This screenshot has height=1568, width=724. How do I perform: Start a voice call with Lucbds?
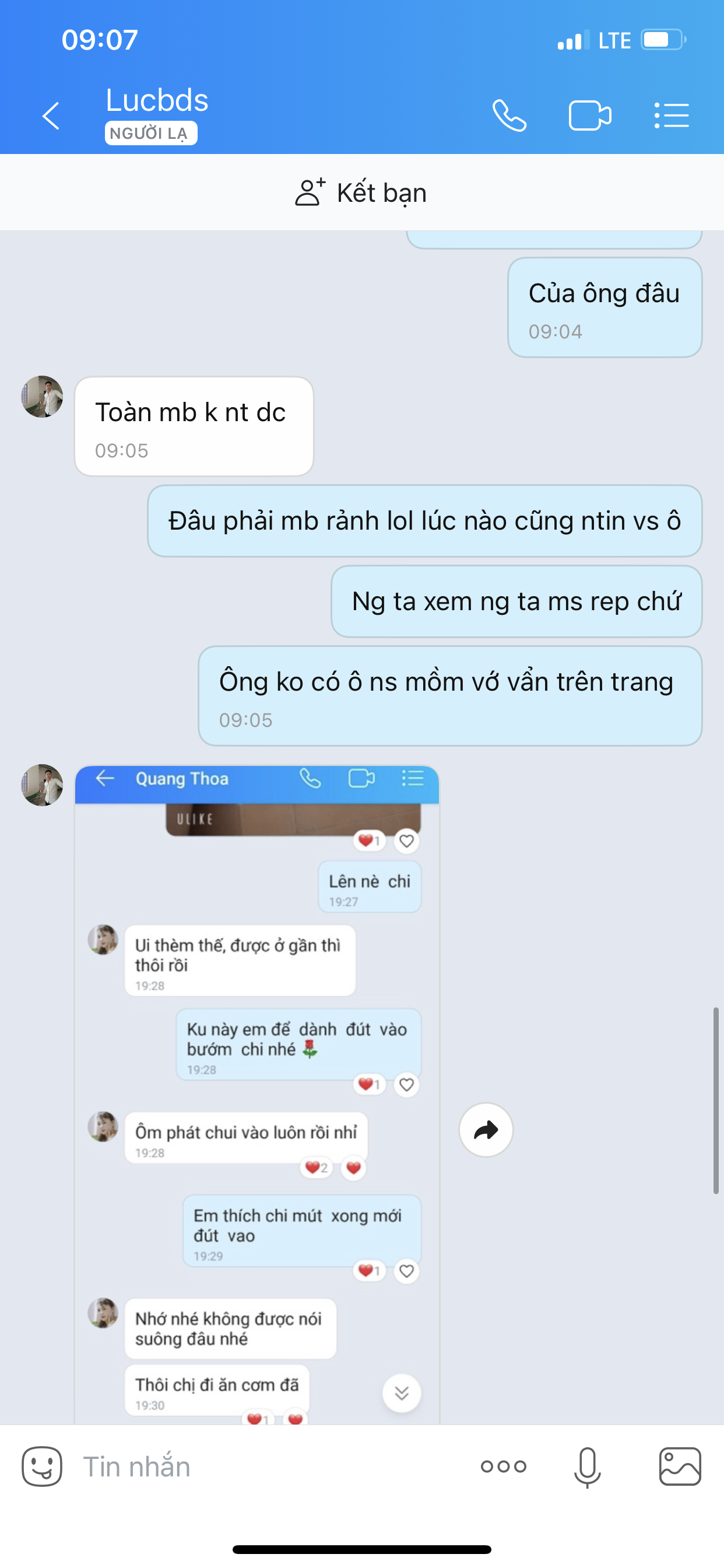pyautogui.click(x=509, y=115)
